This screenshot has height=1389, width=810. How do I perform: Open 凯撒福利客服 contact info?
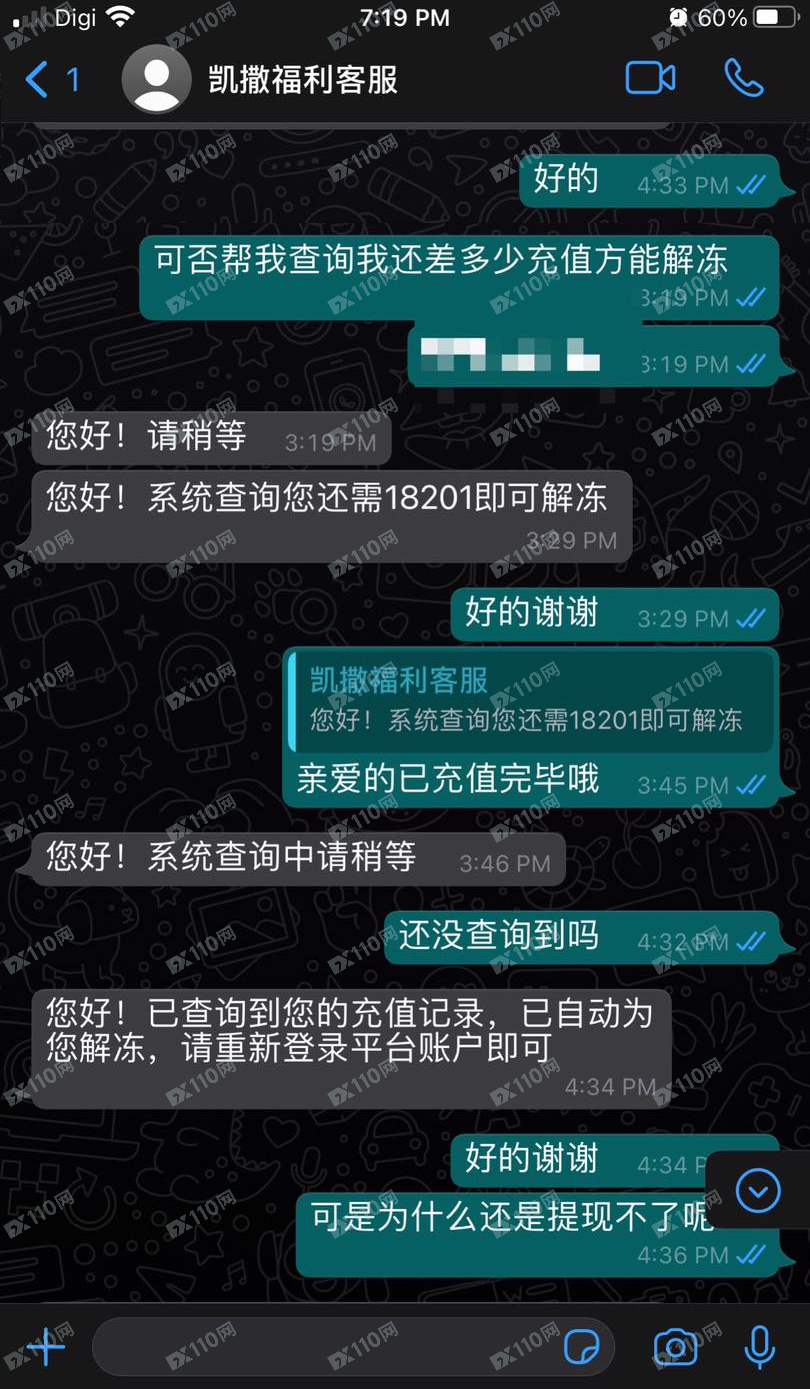pos(302,80)
